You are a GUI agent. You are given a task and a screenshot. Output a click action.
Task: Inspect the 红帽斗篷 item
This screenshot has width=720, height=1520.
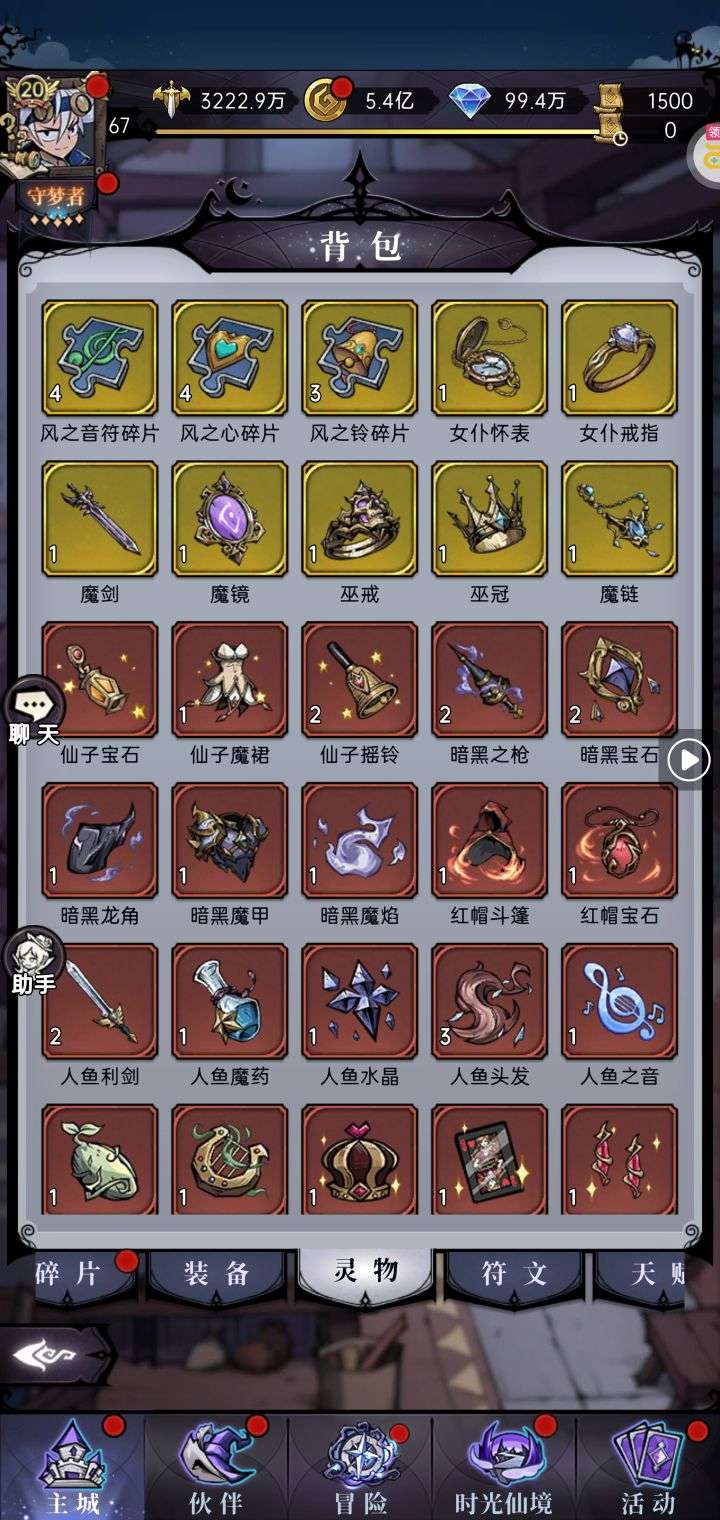pyautogui.click(x=490, y=840)
